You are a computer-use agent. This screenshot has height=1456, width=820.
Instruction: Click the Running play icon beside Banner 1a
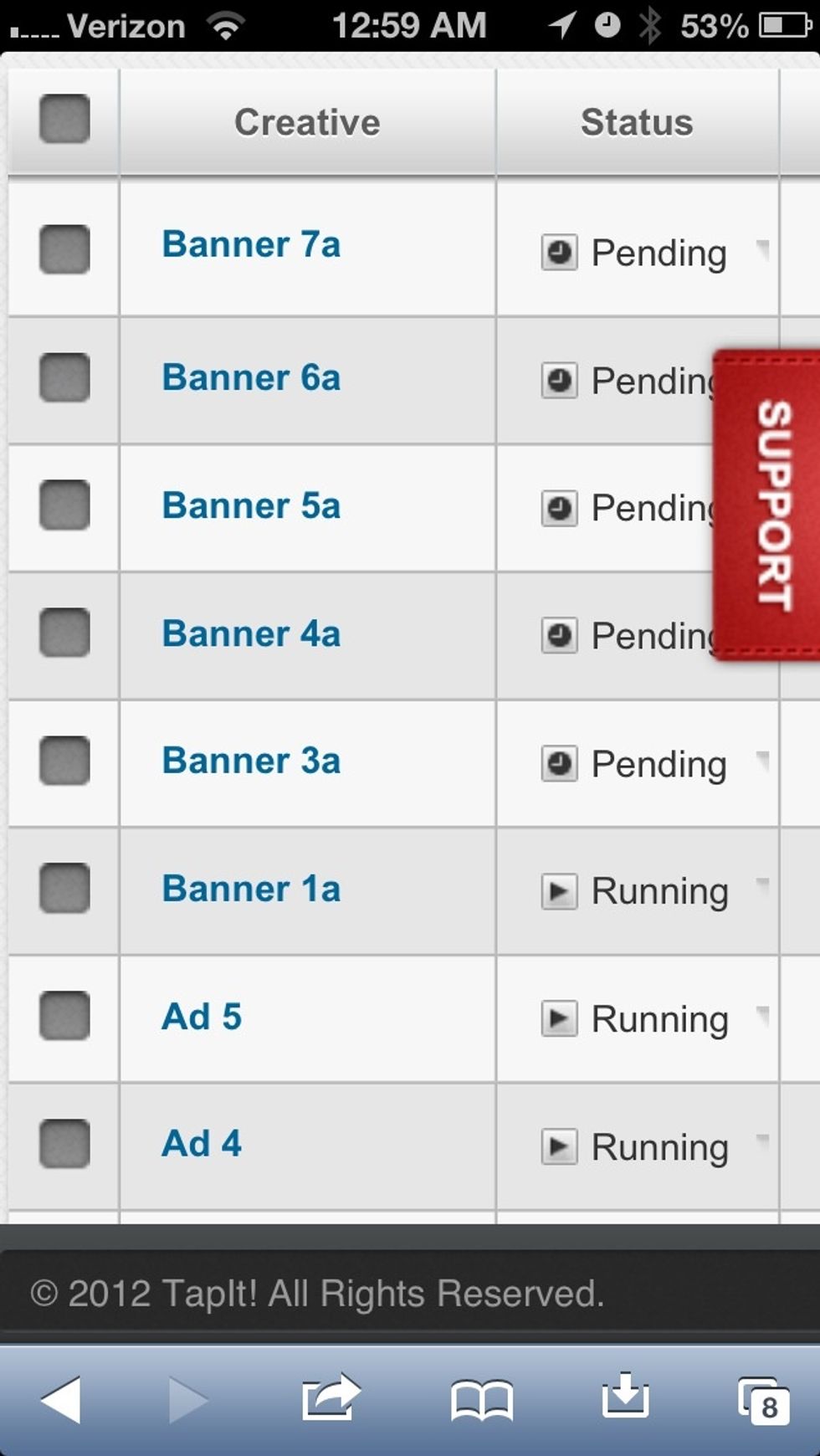click(x=561, y=891)
